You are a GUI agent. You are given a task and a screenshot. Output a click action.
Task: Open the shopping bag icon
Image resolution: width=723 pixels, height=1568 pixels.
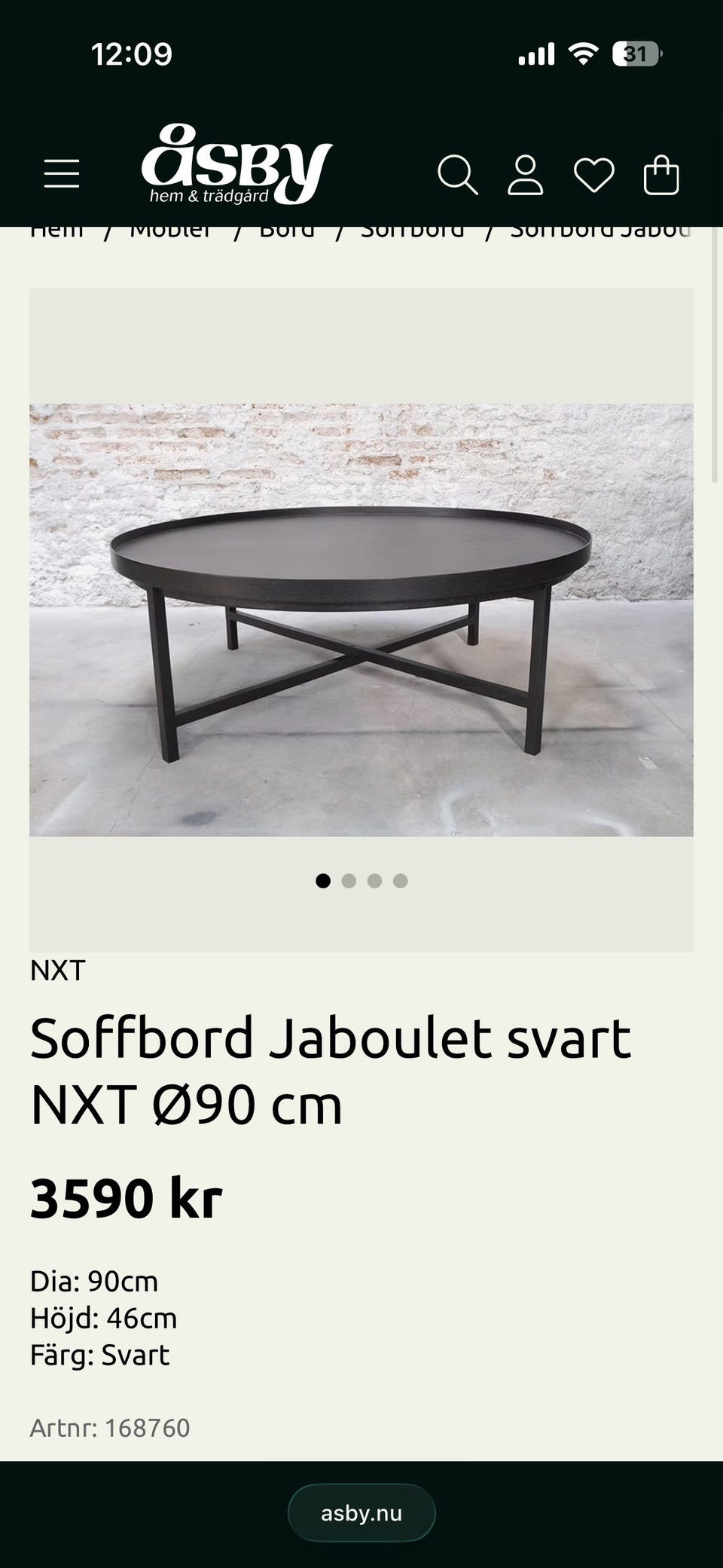660,175
